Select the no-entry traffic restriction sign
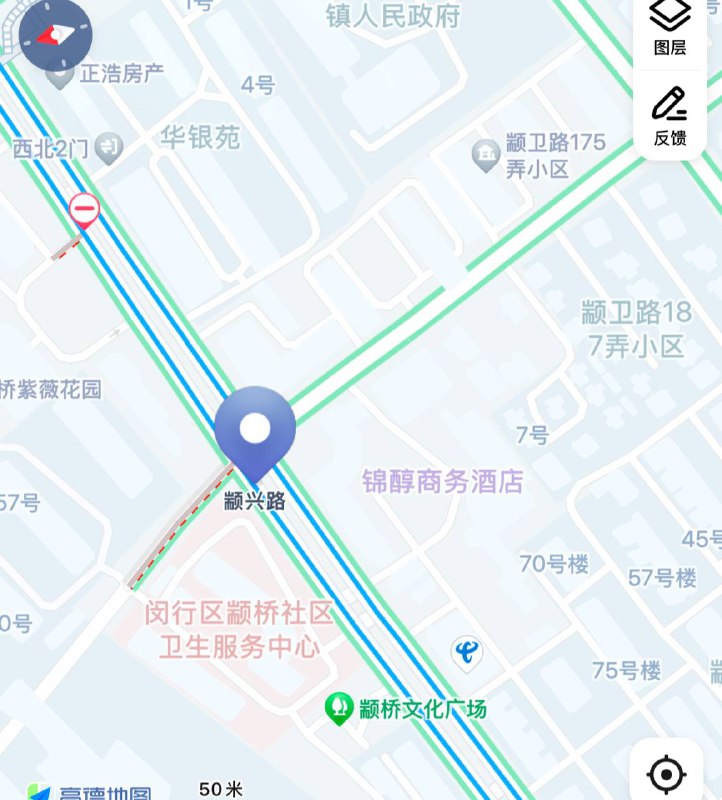 pyautogui.click(x=85, y=209)
